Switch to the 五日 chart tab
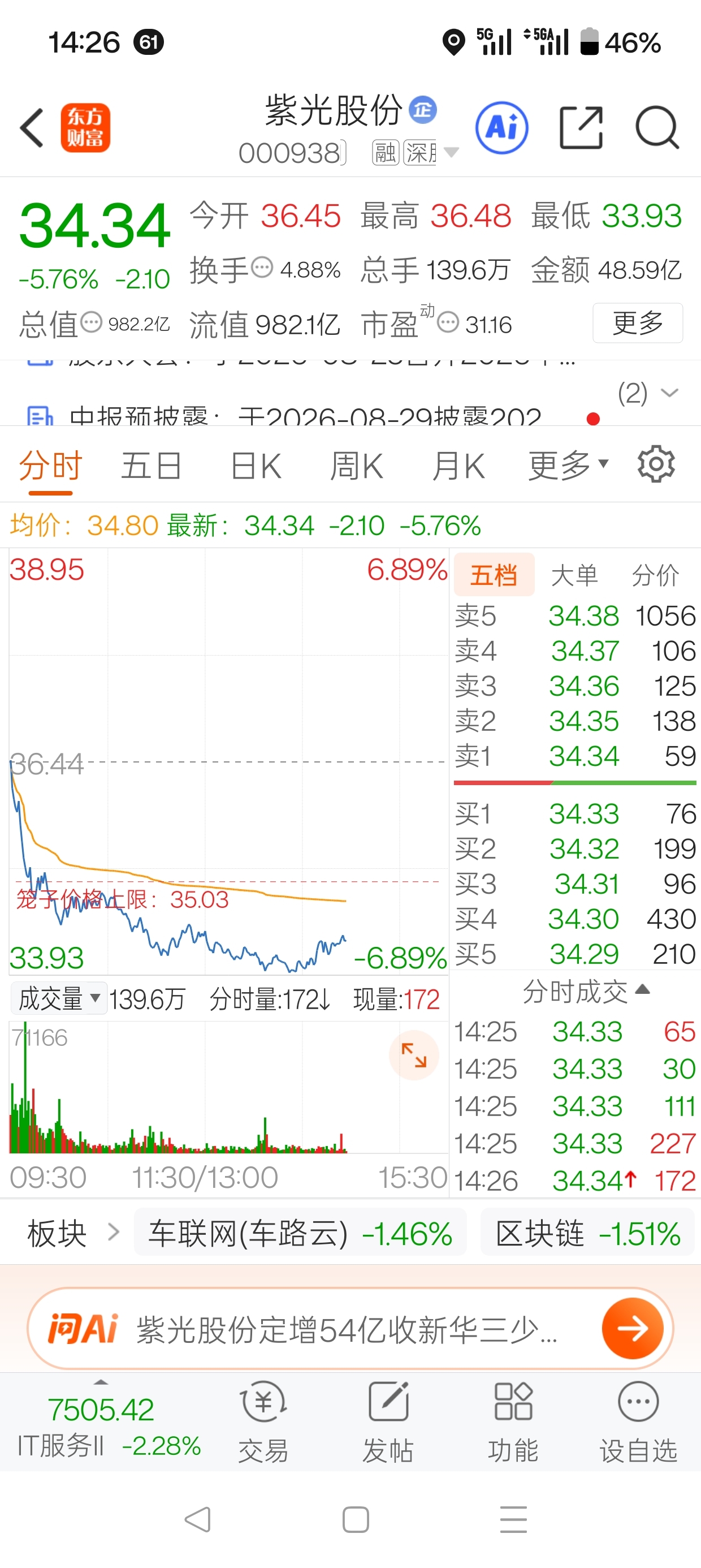The width and height of the screenshot is (701, 1568). coord(151,466)
